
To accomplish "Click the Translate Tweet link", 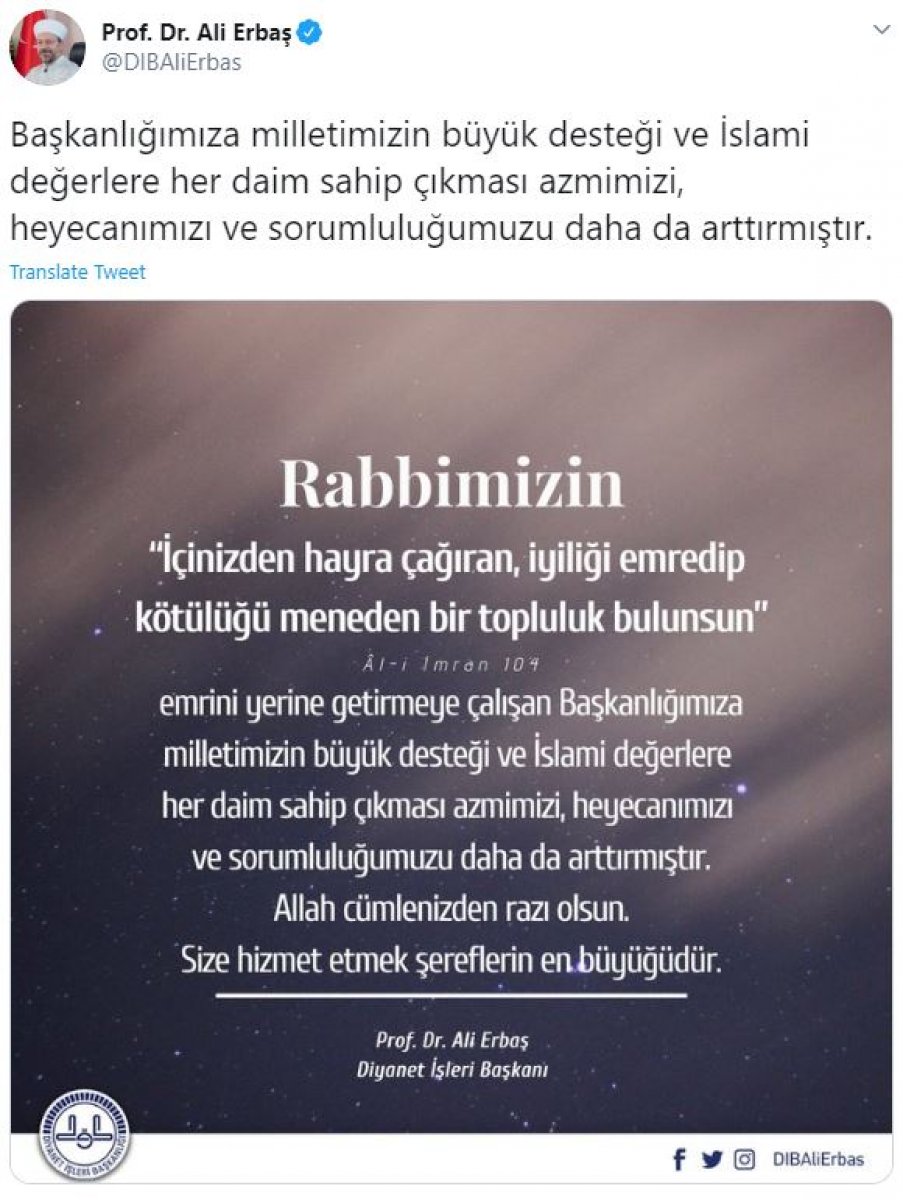I will [77, 271].
